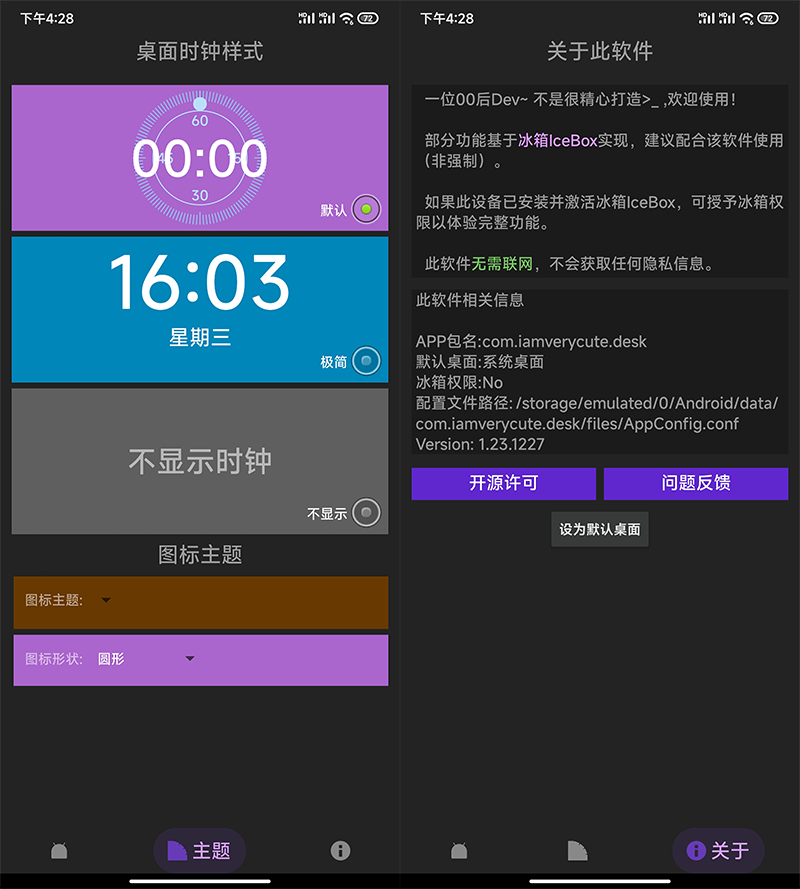Tap the 问题反馈 button

[x=695, y=483]
